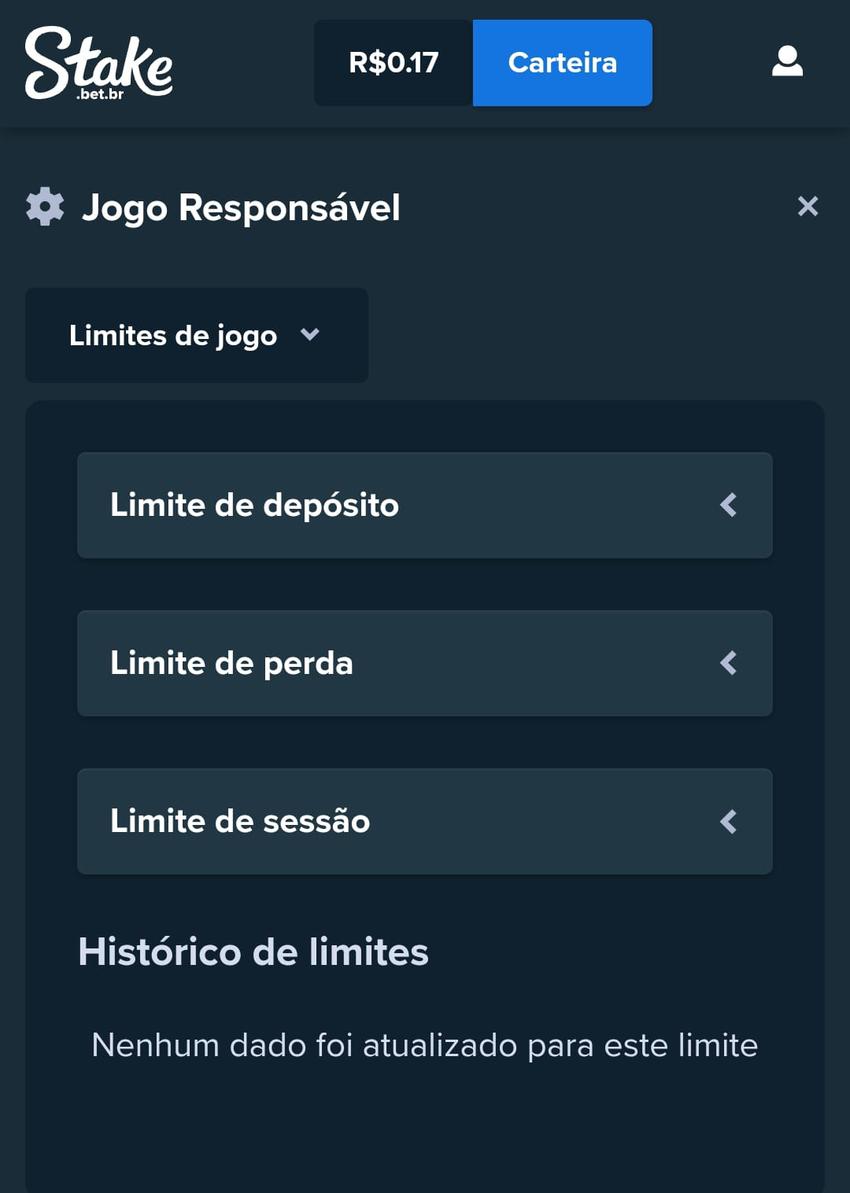Click the dark limits panel background
Image resolution: width=850 pixels, height=1193 pixels.
(x=424, y=1130)
